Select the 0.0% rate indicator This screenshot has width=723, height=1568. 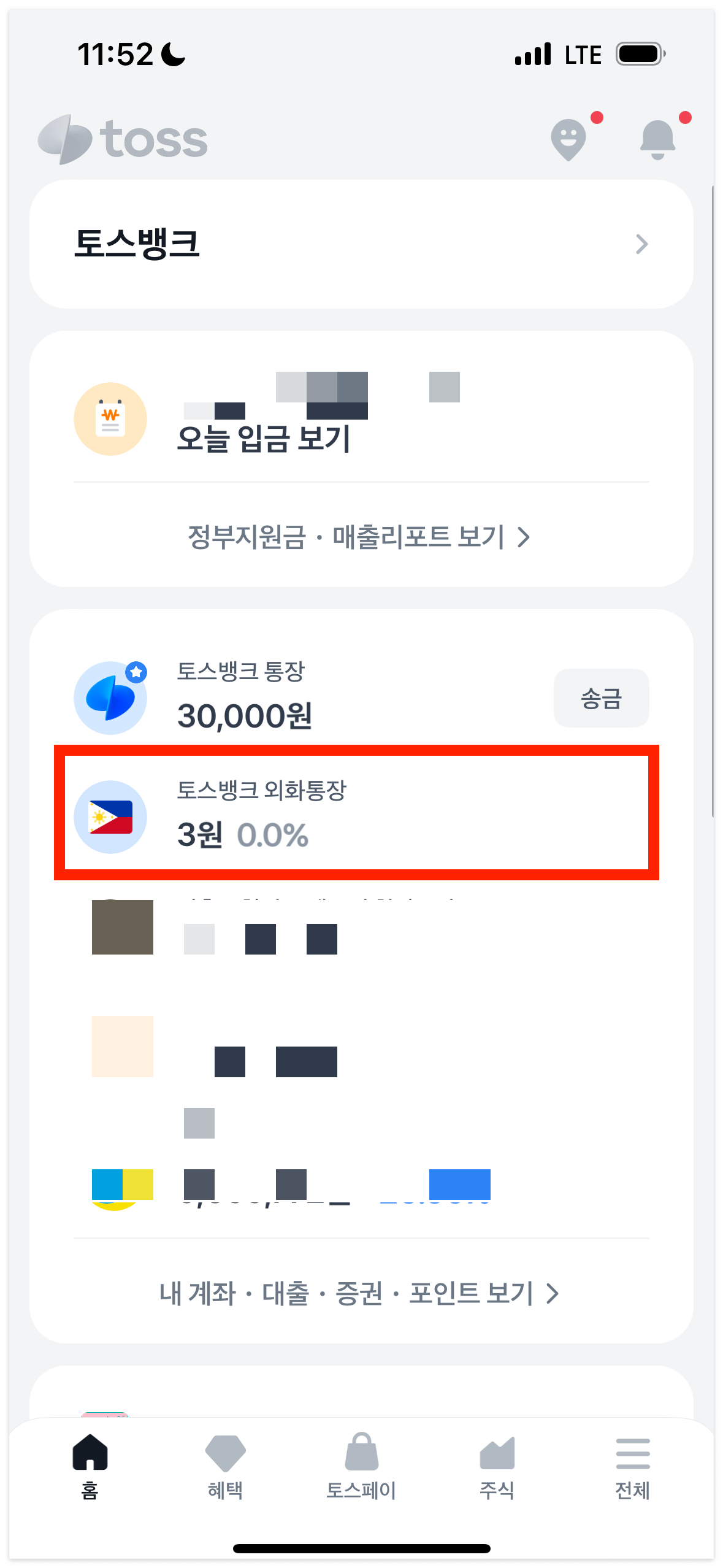[x=274, y=834]
